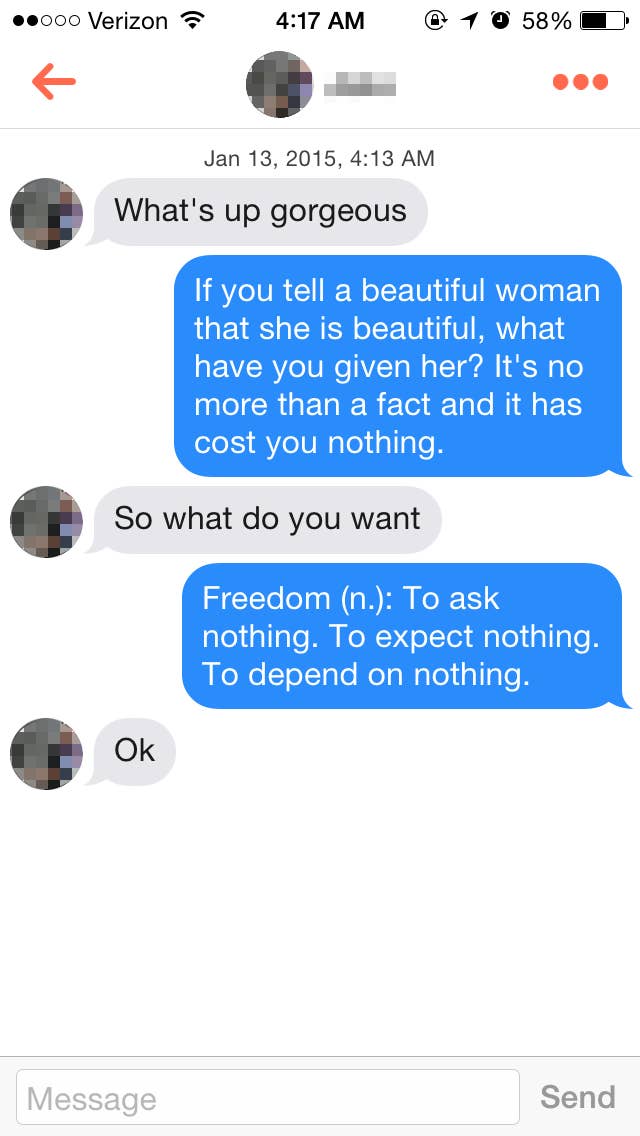Open the match's profile from header avatar
The width and height of the screenshot is (640, 1136).
click(280, 84)
